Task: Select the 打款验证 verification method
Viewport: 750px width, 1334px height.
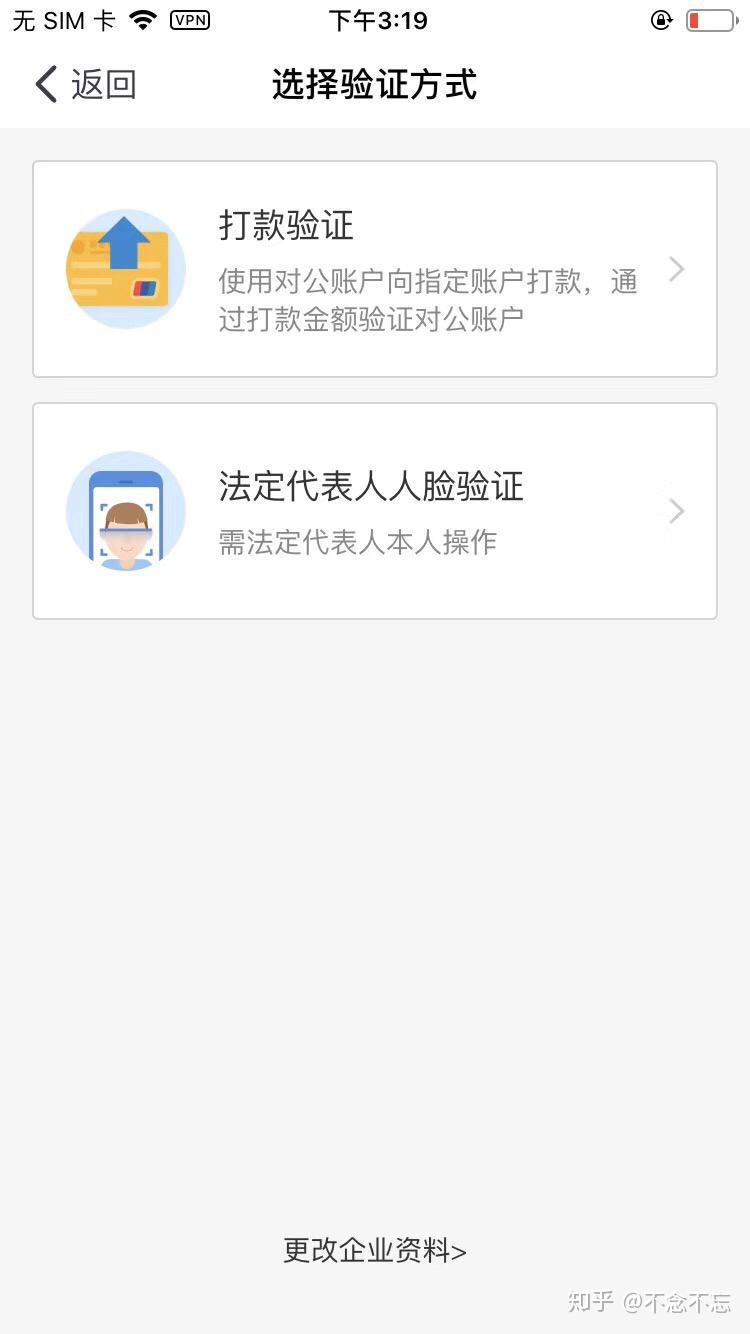Action: click(375, 269)
